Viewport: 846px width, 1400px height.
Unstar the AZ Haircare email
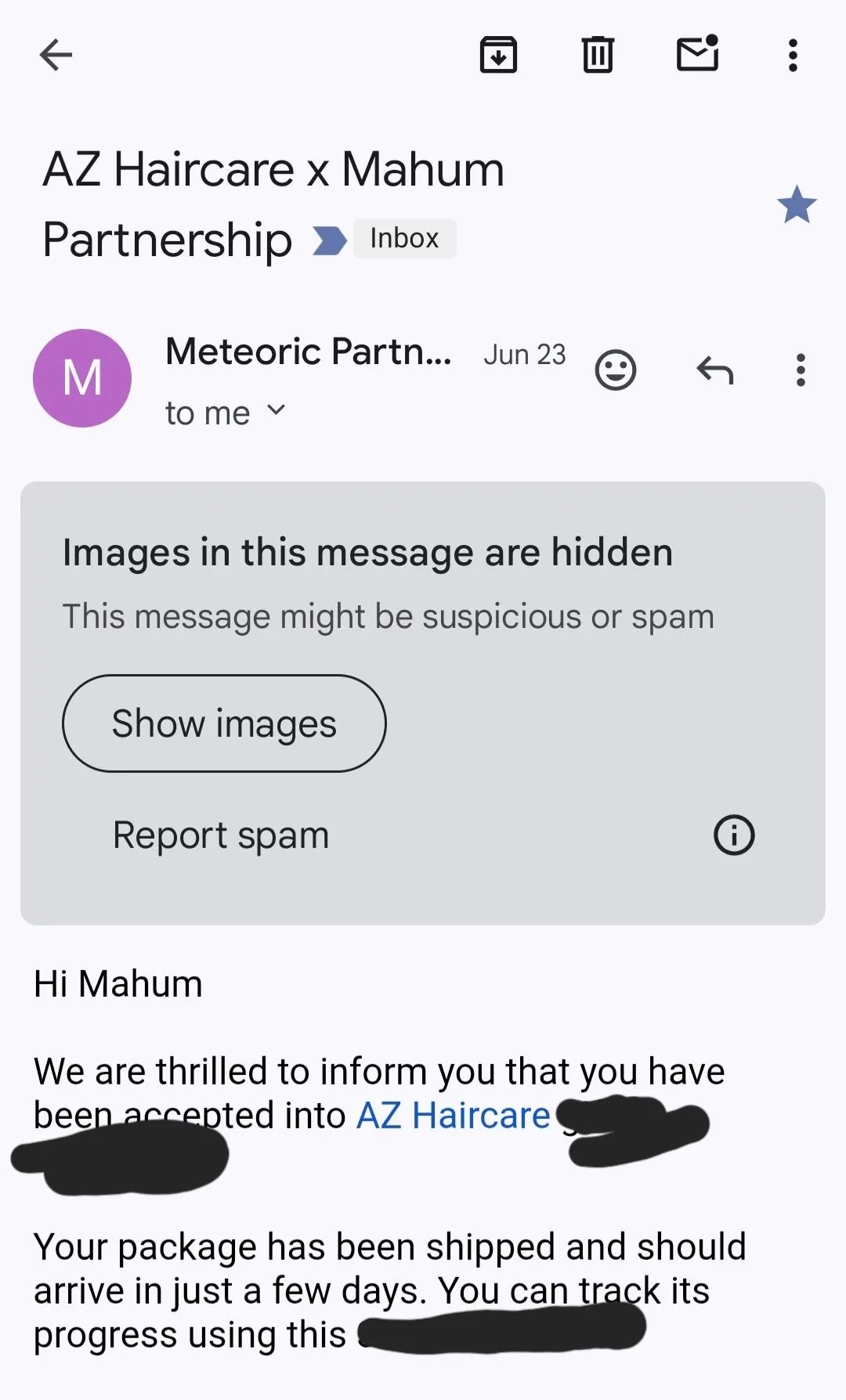[x=797, y=204]
